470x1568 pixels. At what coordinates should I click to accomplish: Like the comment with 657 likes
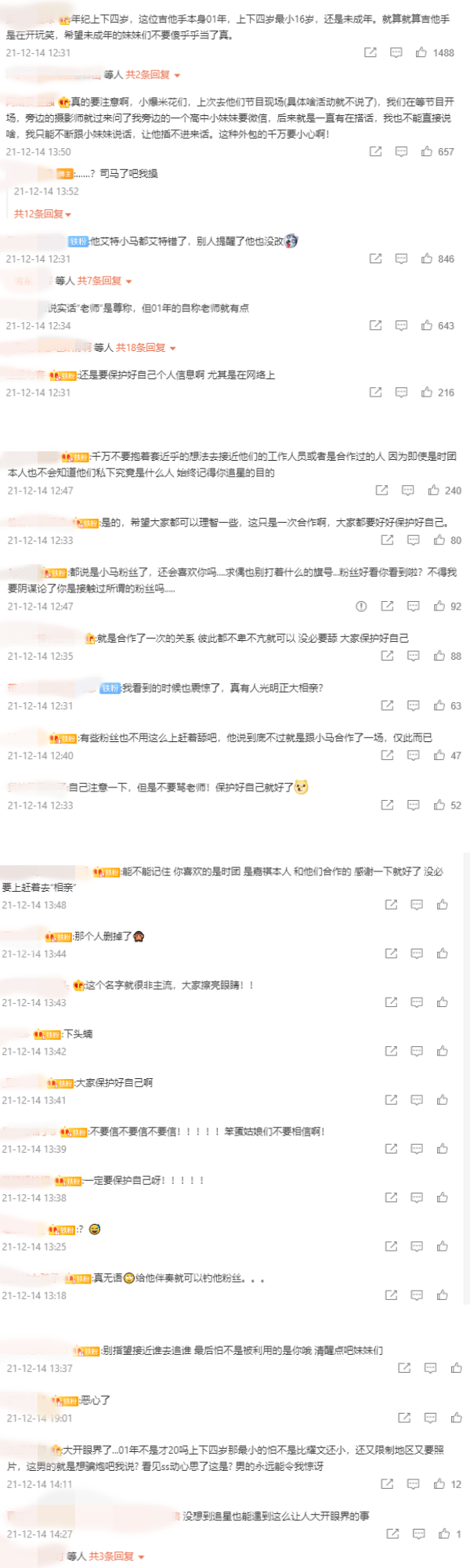click(426, 151)
